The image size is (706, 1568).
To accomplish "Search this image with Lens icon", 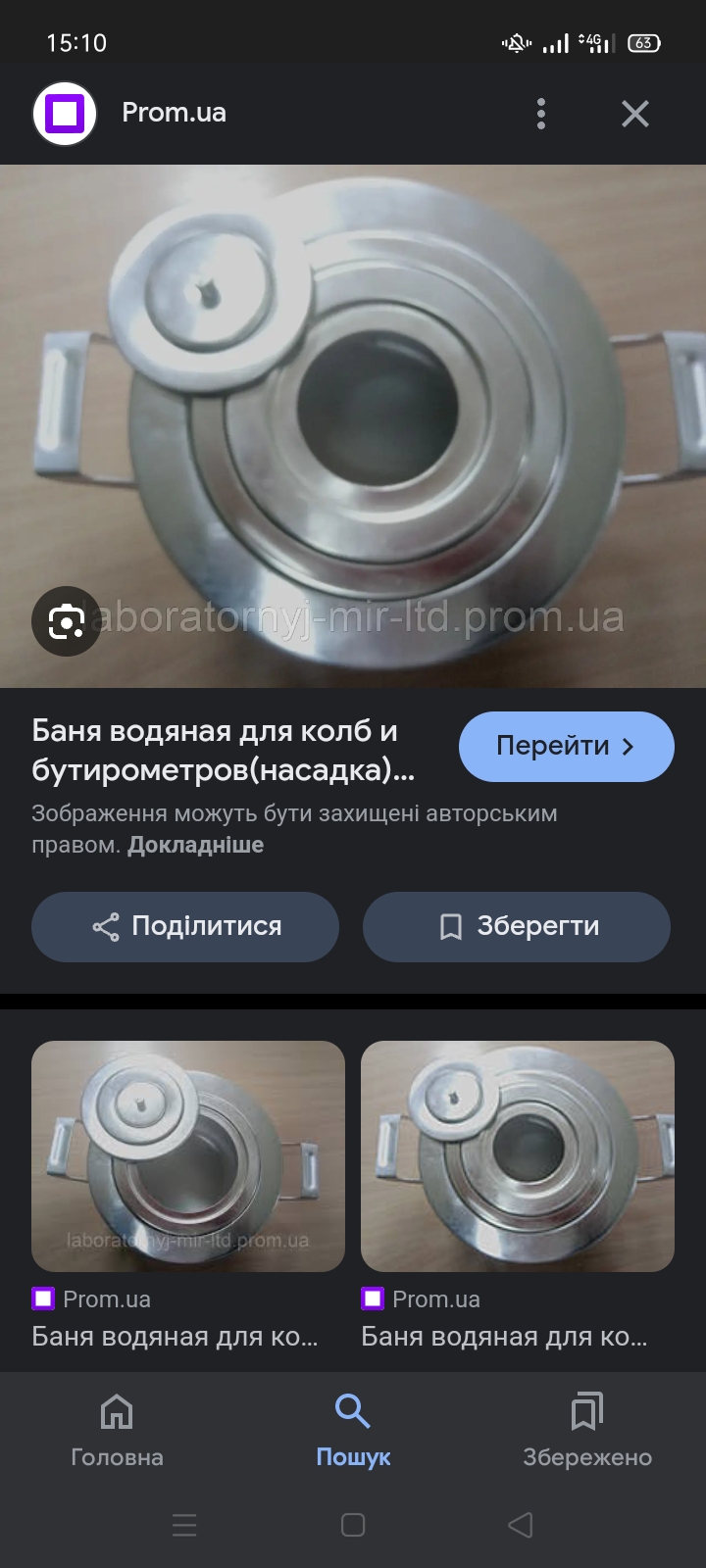I will [x=67, y=621].
